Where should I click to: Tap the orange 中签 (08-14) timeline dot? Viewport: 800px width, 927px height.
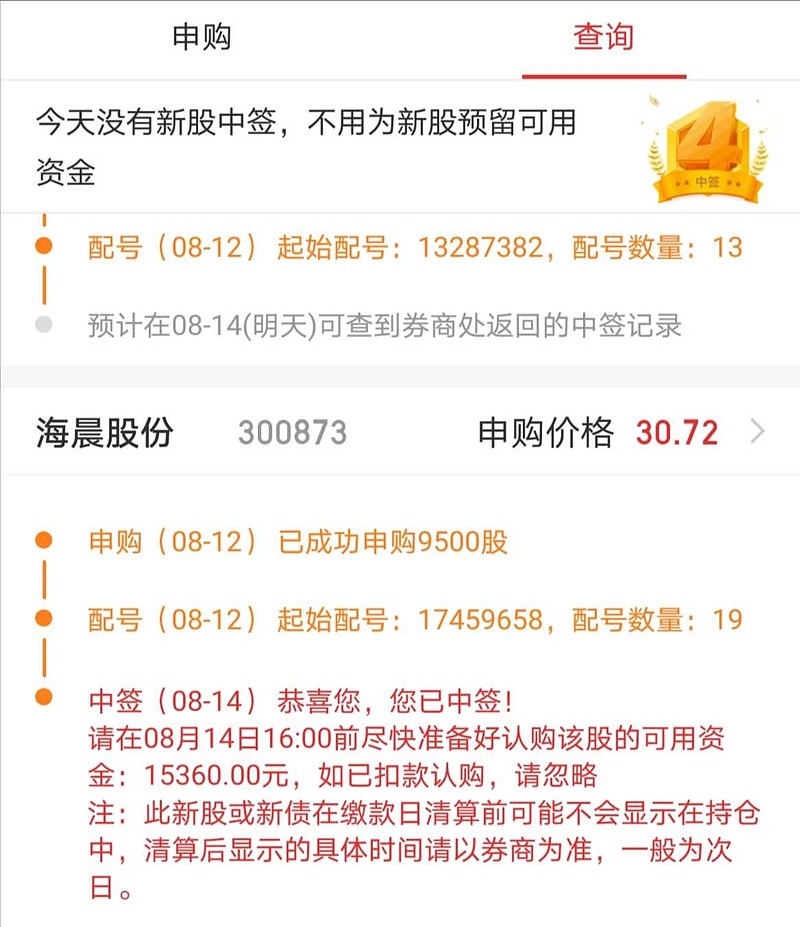(42, 699)
